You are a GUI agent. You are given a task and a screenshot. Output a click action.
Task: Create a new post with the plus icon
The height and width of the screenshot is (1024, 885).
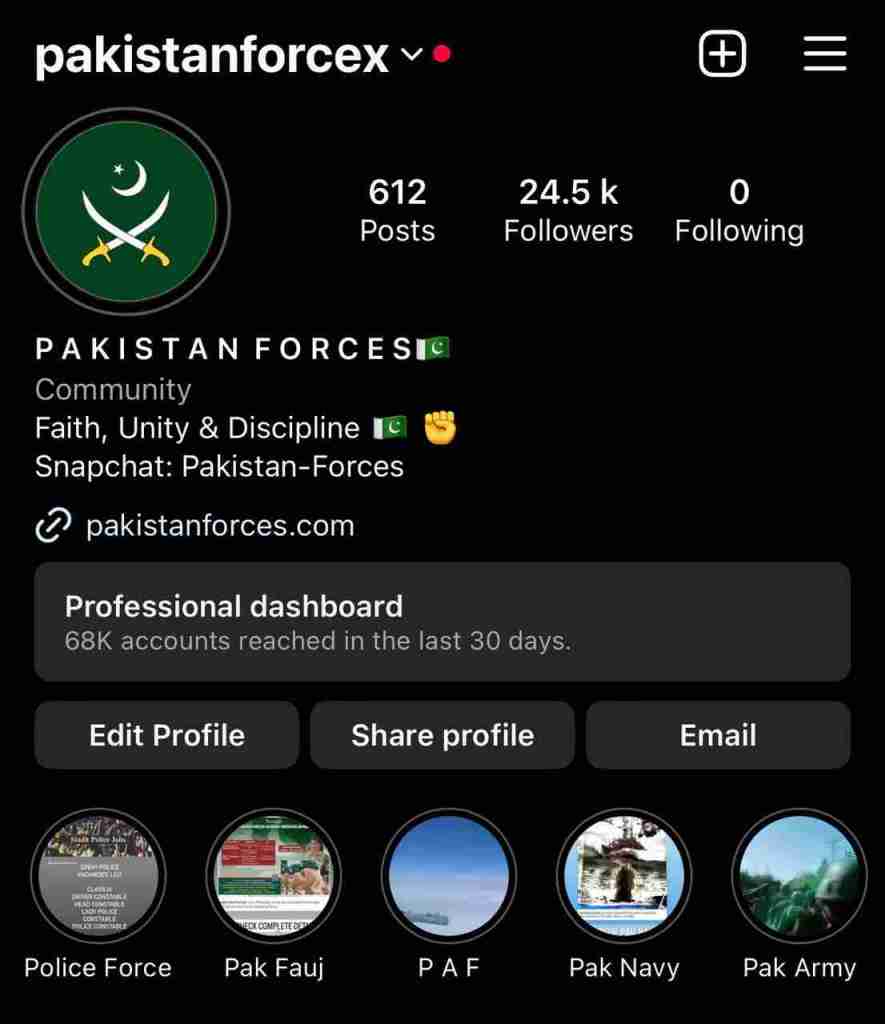coord(722,54)
